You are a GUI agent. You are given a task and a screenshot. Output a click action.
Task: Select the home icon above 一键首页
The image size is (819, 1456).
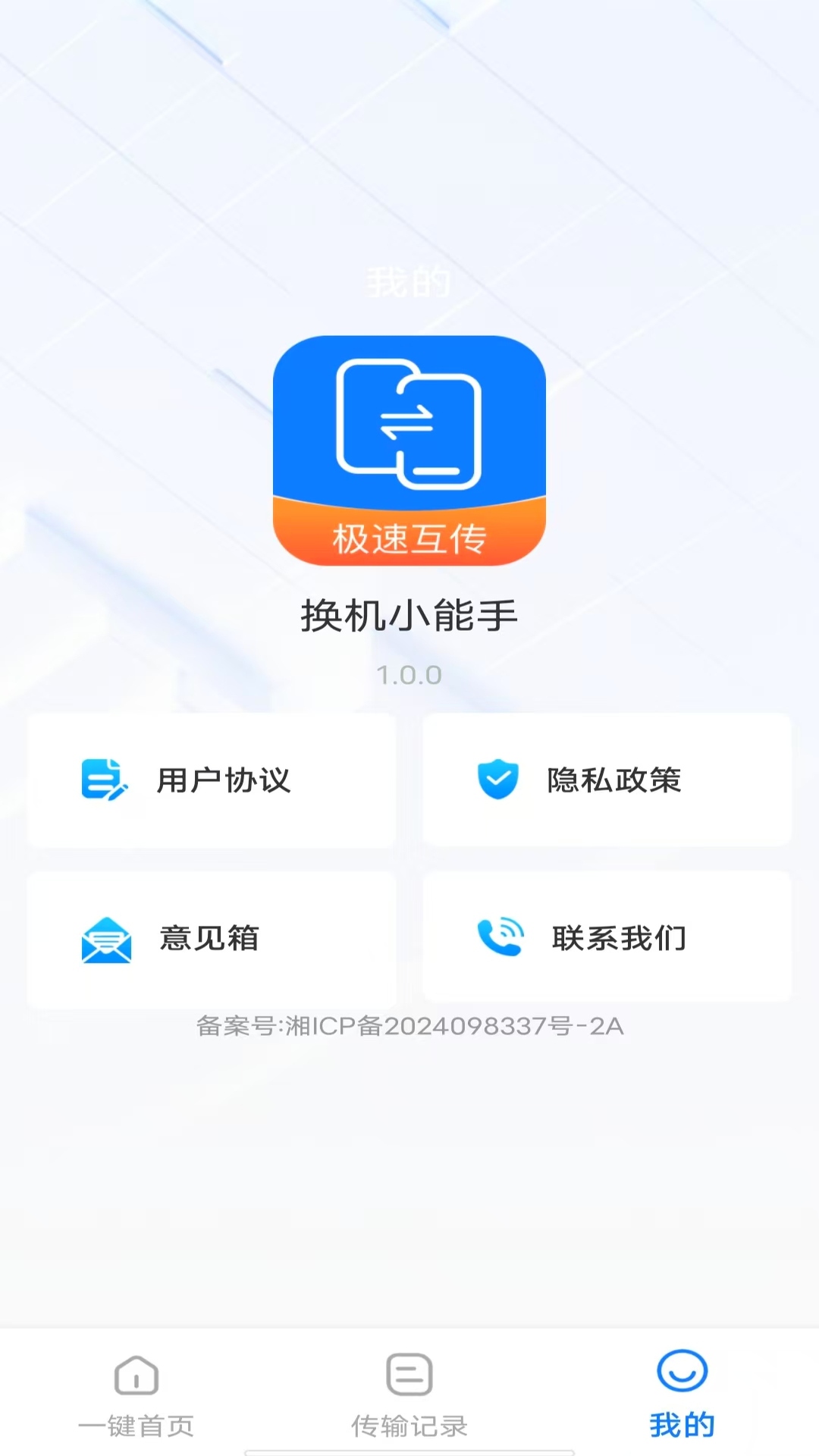[135, 1374]
